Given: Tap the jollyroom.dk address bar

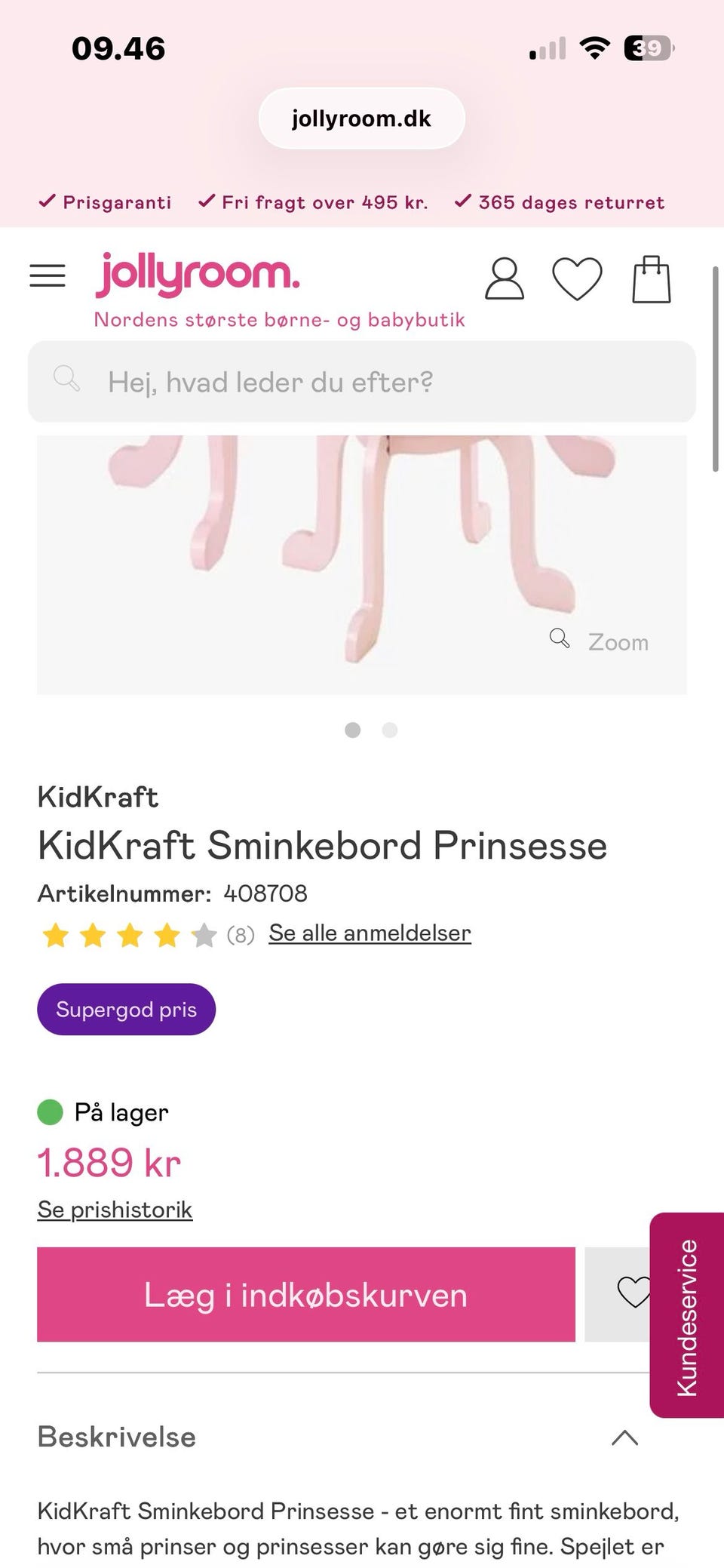Looking at the screenshot, I should 362,118.
